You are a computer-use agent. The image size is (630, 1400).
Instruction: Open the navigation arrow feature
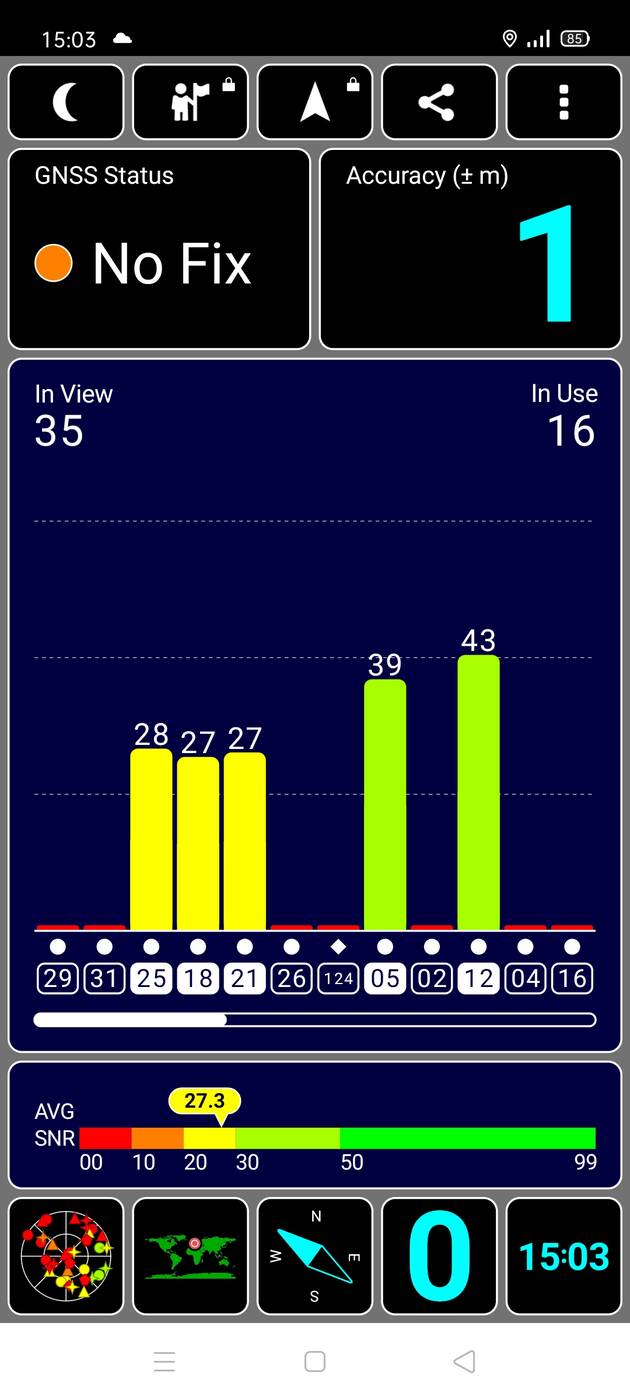point(315,102)
